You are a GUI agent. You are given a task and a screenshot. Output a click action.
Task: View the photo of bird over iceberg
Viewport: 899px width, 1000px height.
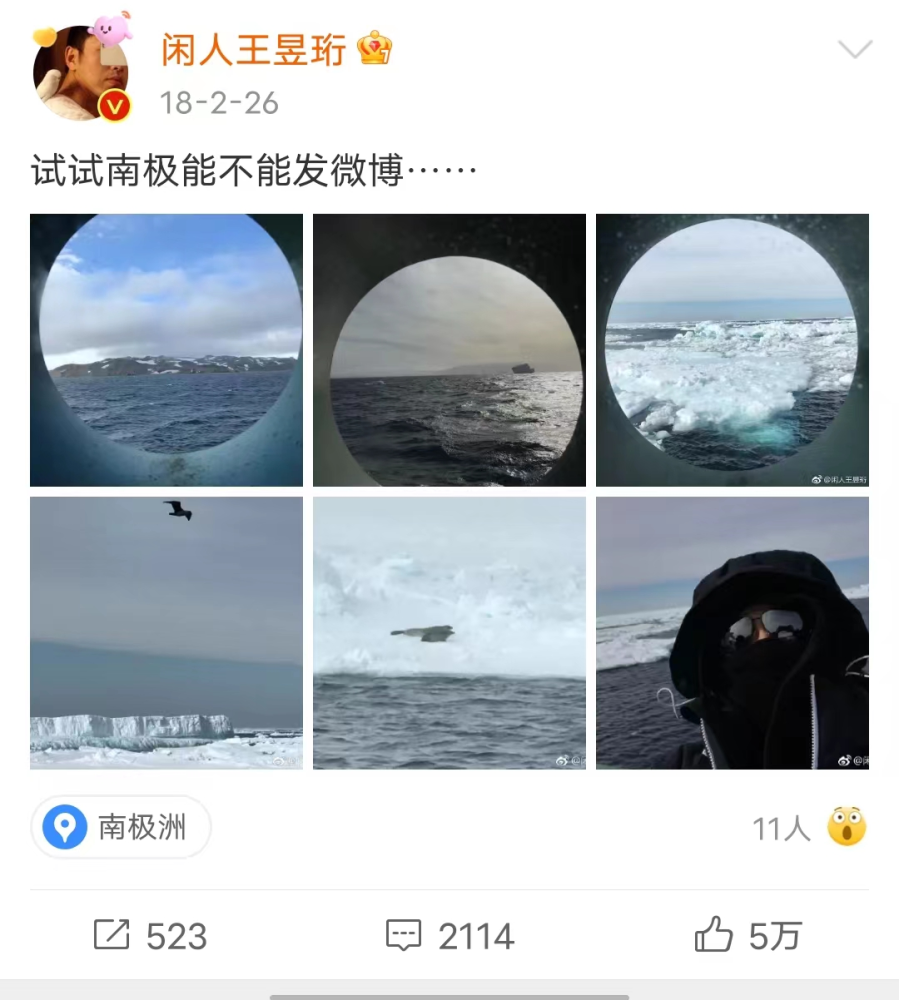click(x=166, y=633)
